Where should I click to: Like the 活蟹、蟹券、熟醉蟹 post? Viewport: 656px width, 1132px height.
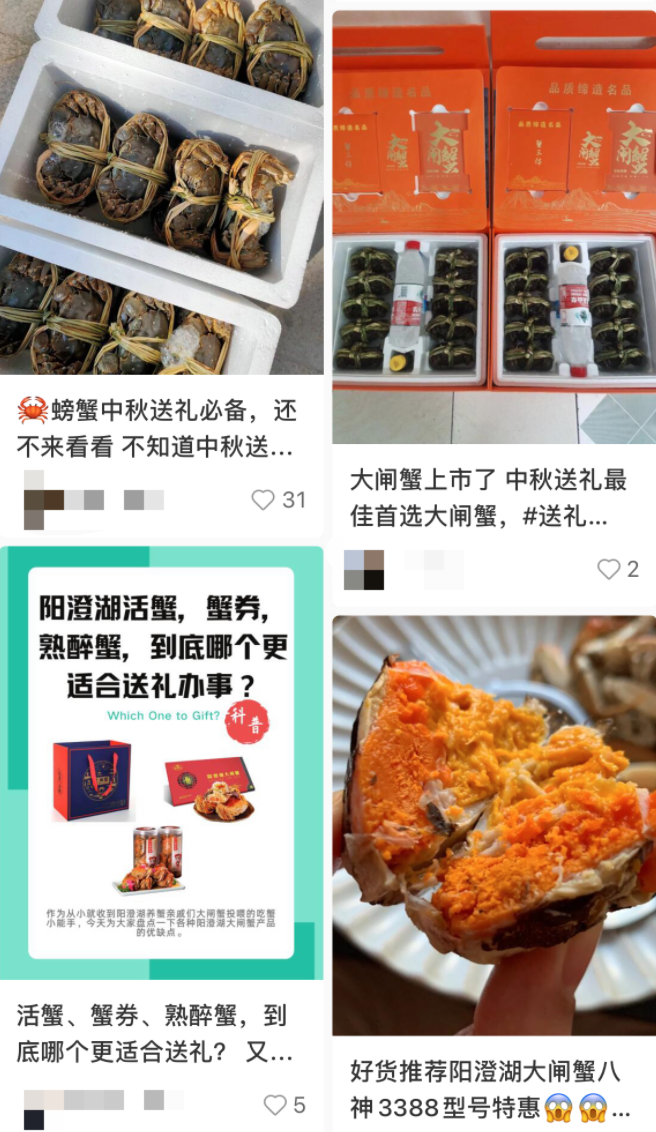click(274, 1105)
